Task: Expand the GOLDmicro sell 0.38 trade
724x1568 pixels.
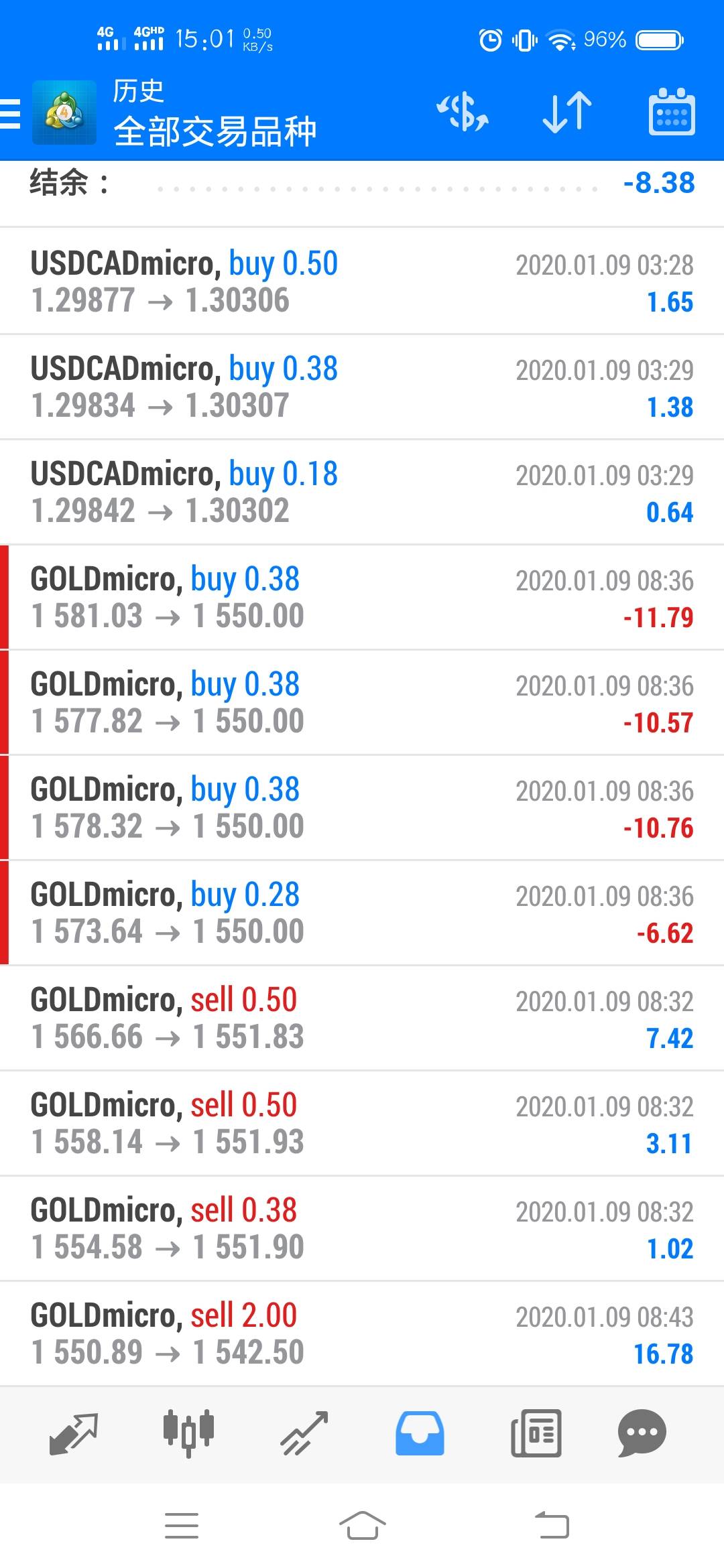Action: pyautogui.click(x=362, y=1228)
